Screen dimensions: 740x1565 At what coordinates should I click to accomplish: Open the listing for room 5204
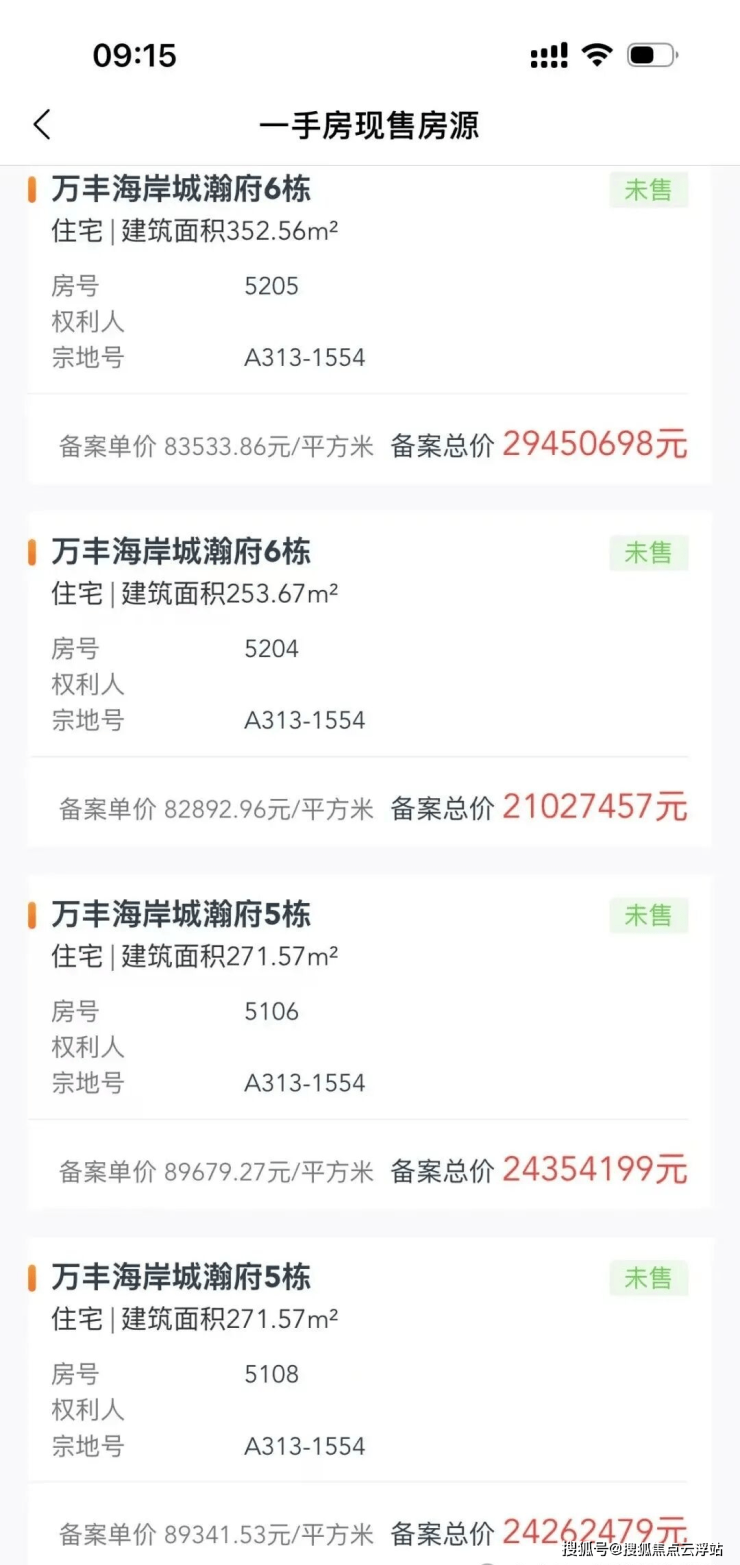coord(370,679)
